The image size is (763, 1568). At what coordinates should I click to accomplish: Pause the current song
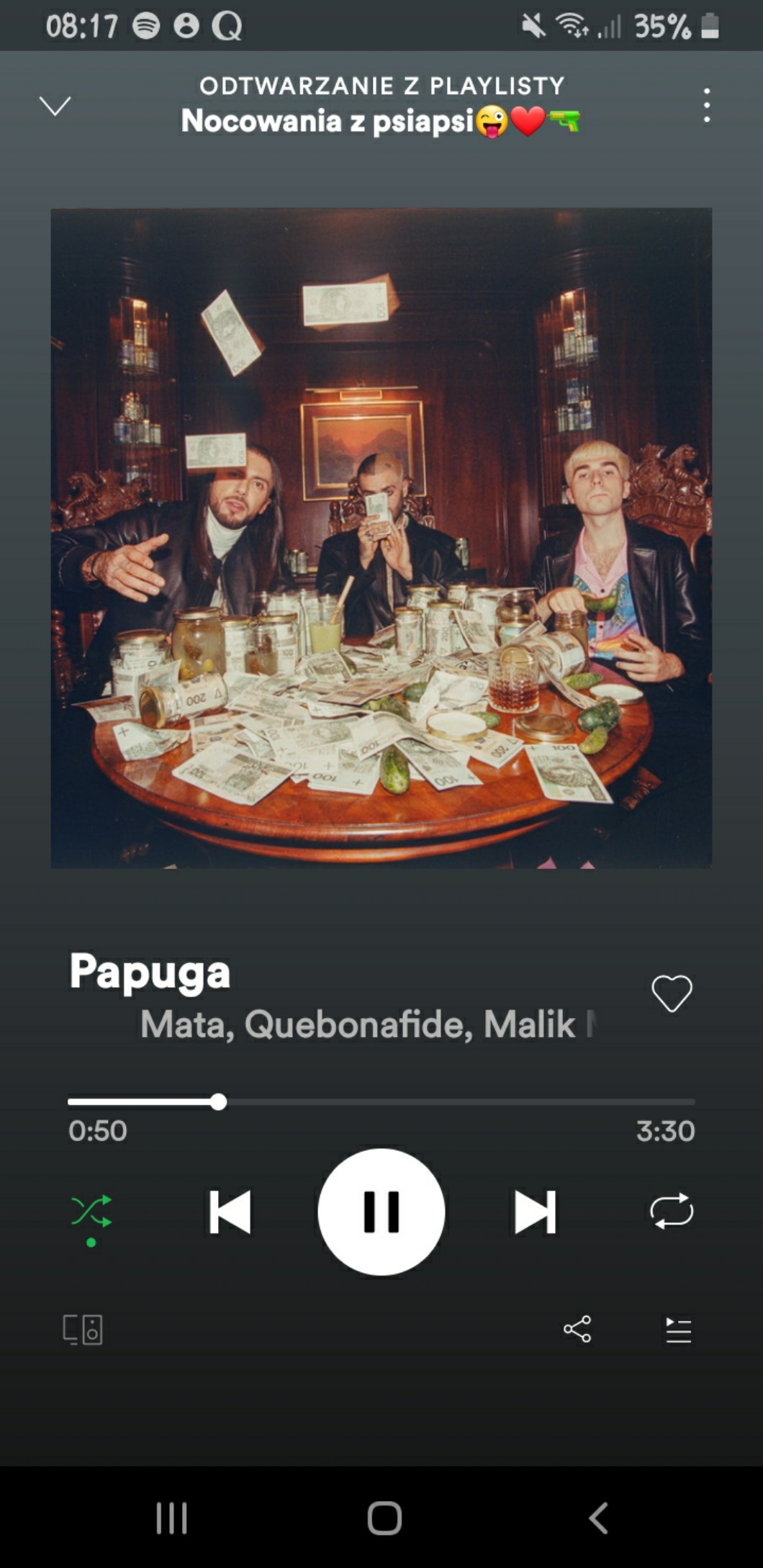point(381,1212)
